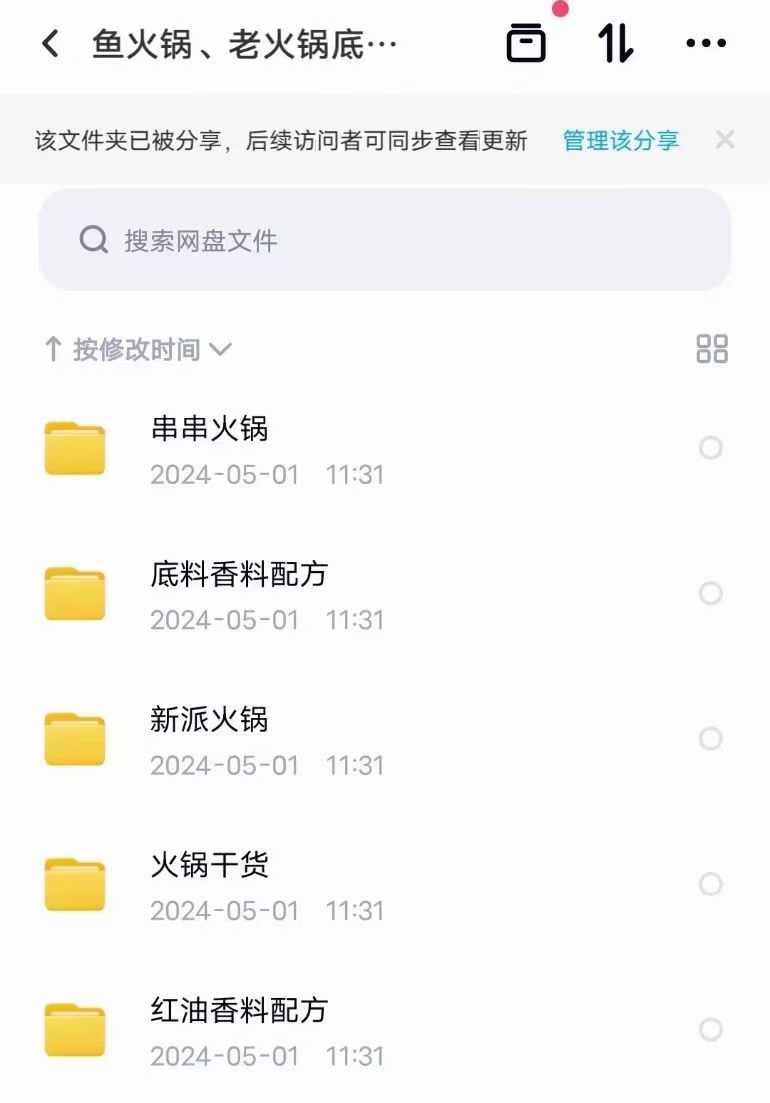Image resolution: width=770 pixels, height=1103 pixels.
Task: Select the circle next to 串串火锅
Action: pyautogui.click(x=711, y=448)
